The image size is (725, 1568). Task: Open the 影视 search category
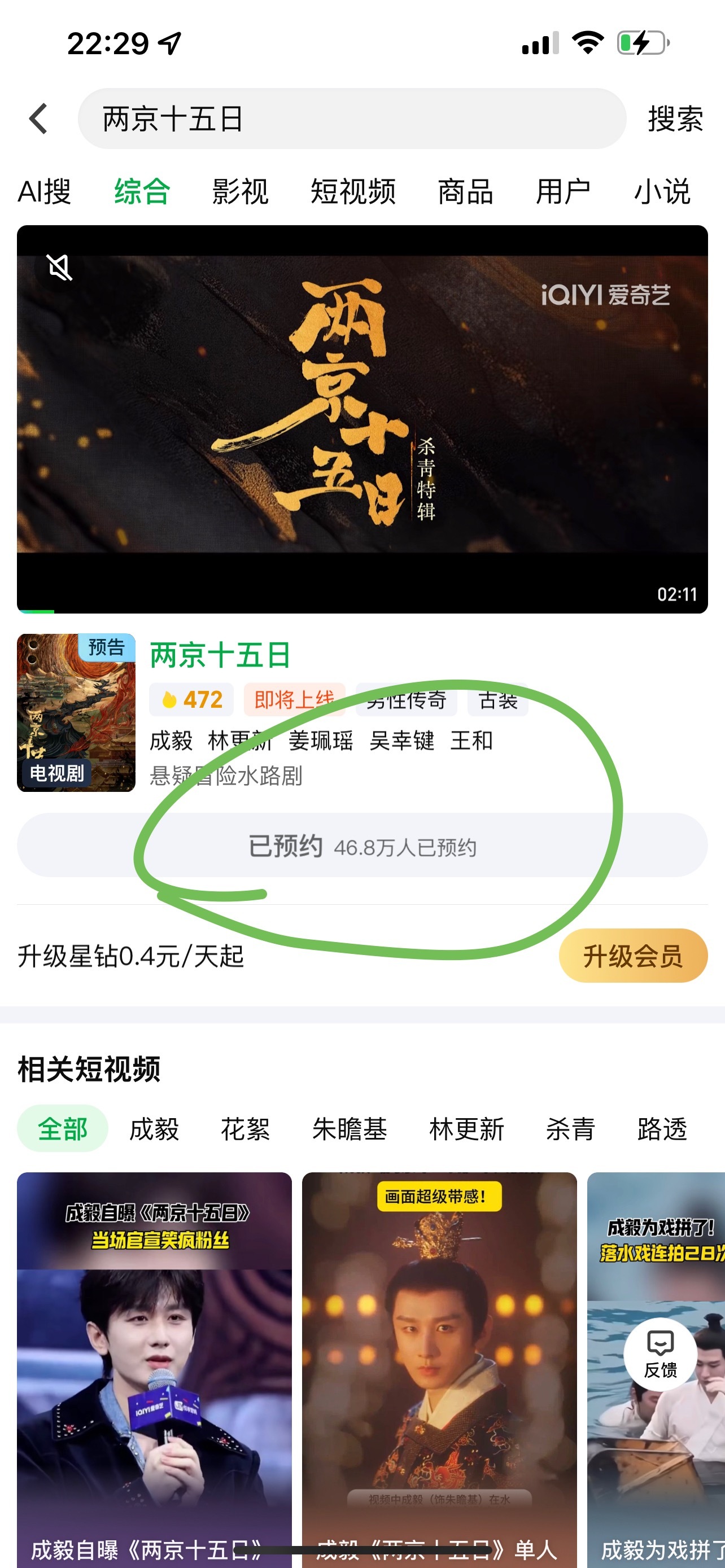pos(240,191)
